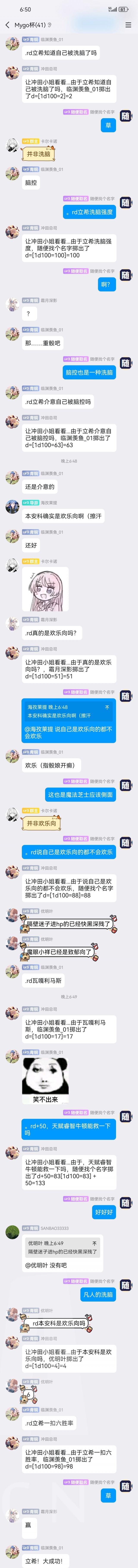
Task: Tap 临渊羡鱼_01's avatar beside 立希！大成功!
Action: tap(12, 1553)
